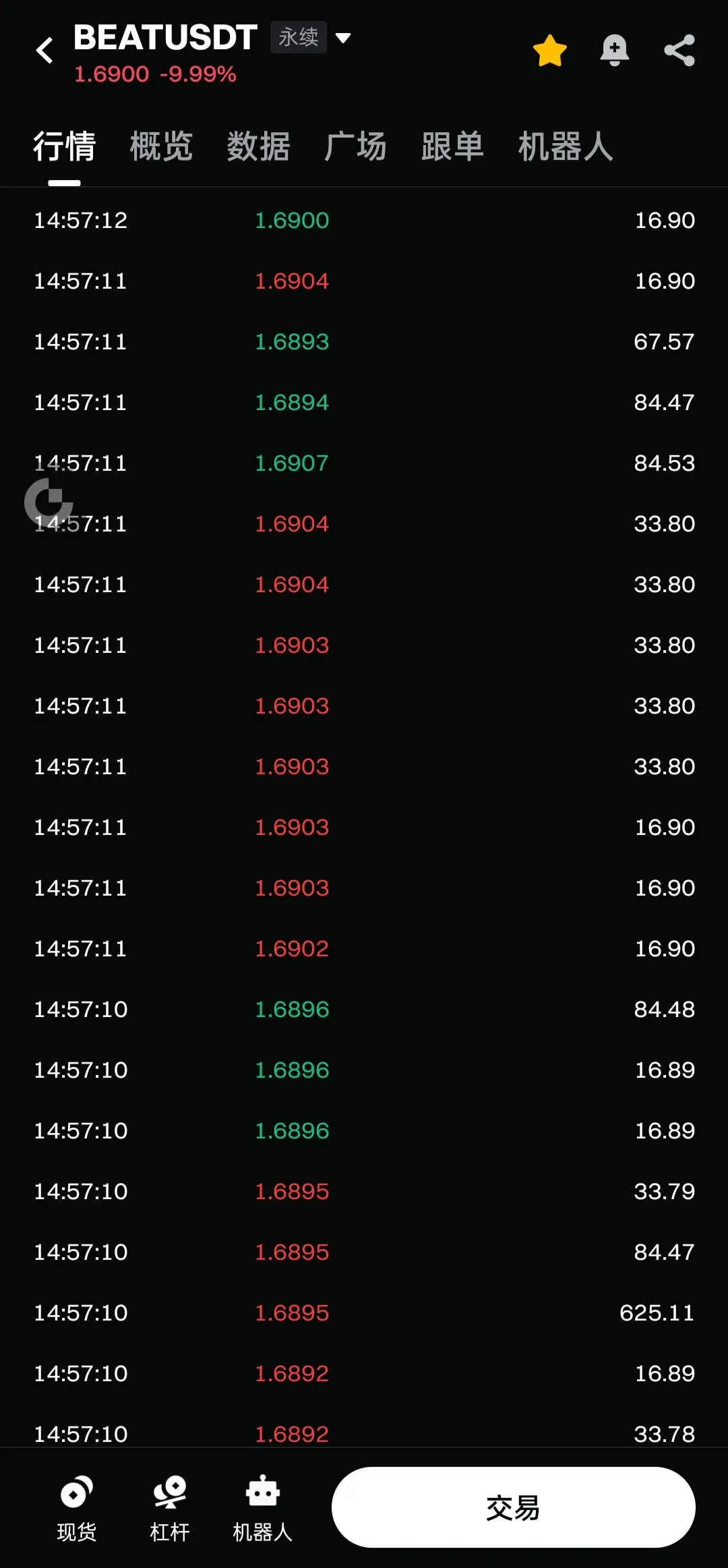Image resolution: width=728 pixels, height=1568 pixels.
Task: Go to the 跟单 tab
Action: point(452,146)
